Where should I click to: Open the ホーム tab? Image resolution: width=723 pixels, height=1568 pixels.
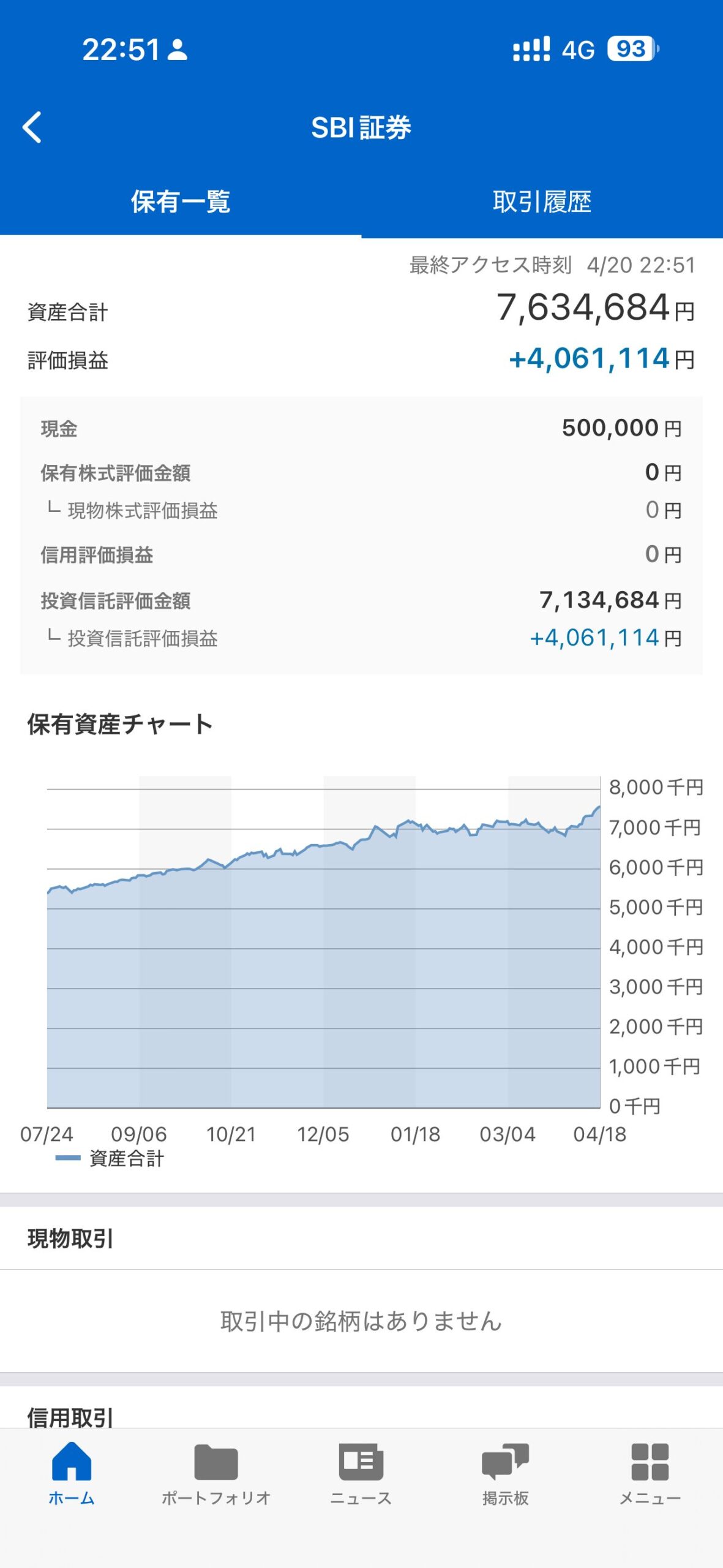point(72,1473)
